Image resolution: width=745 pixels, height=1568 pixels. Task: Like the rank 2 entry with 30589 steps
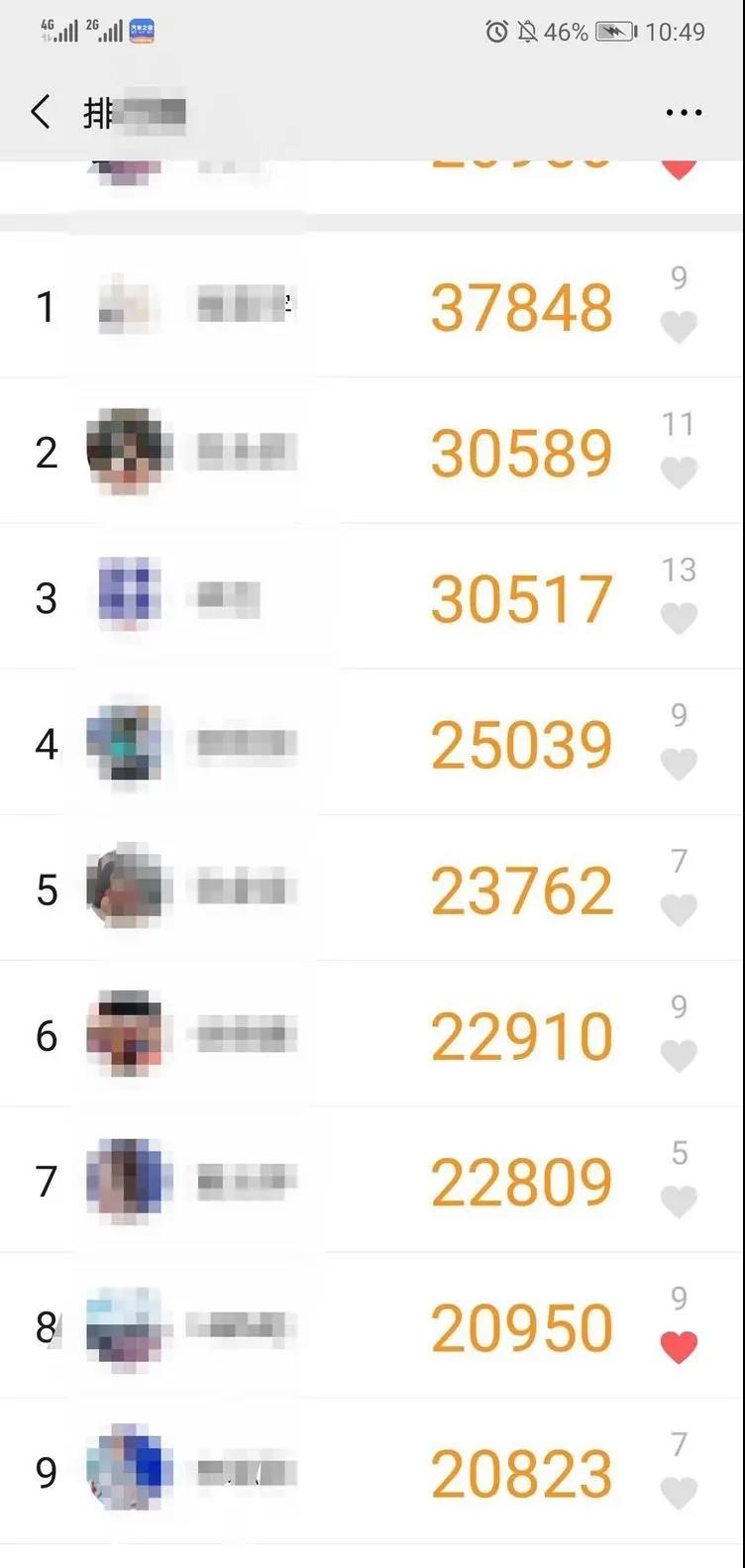pos(679,472)
